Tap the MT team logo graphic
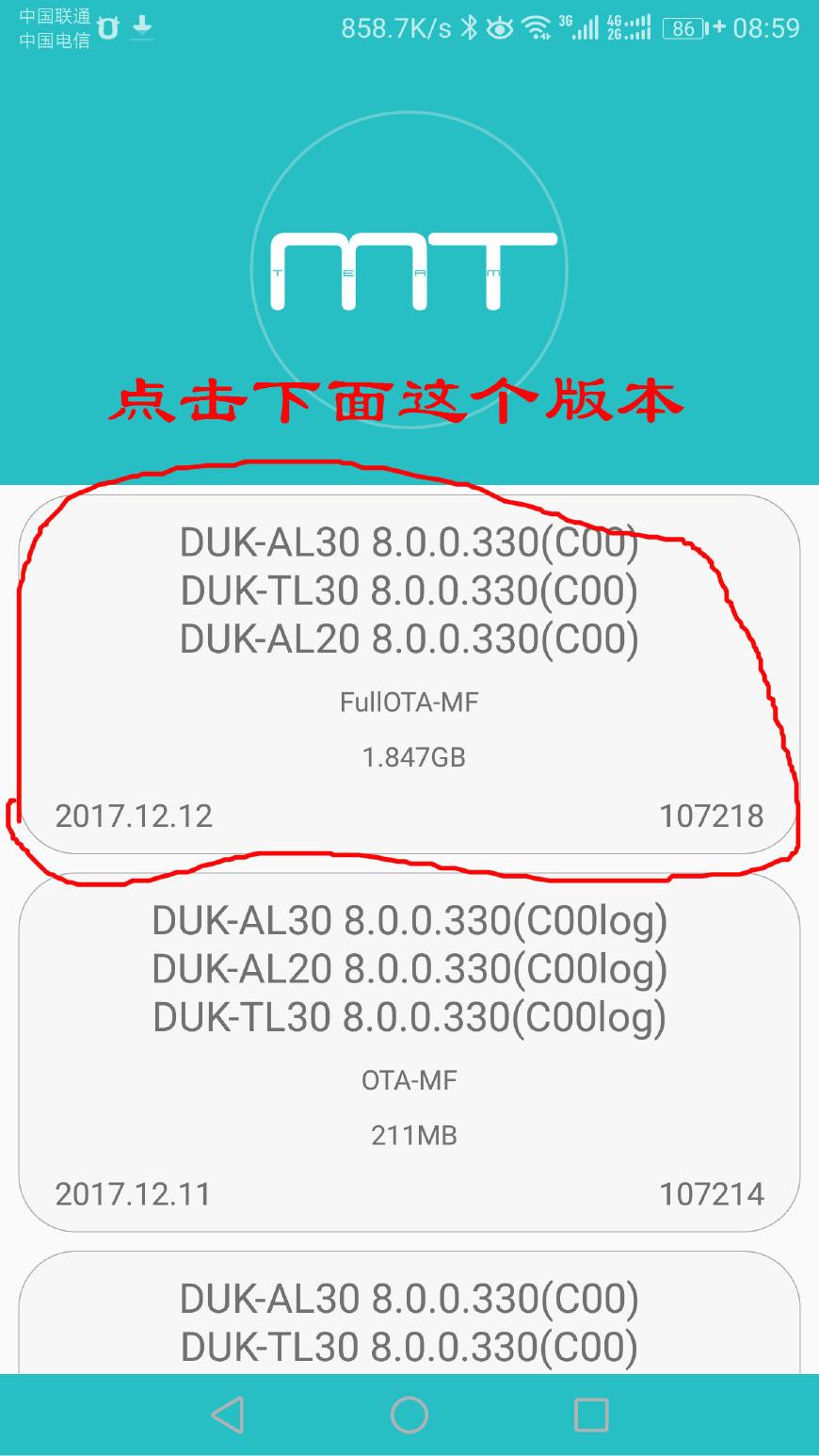 point(409,268)
